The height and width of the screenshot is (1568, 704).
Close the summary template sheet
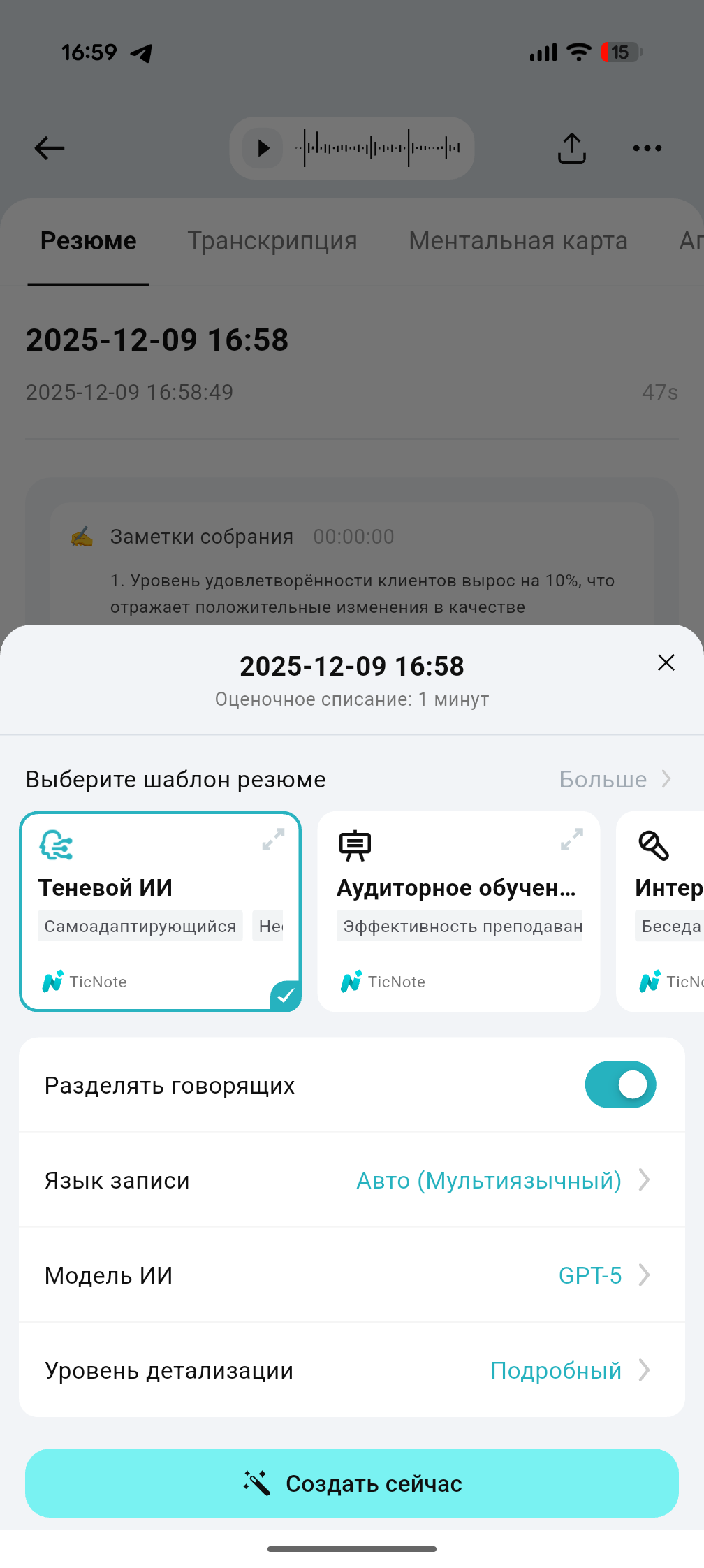tap(666, 662)
